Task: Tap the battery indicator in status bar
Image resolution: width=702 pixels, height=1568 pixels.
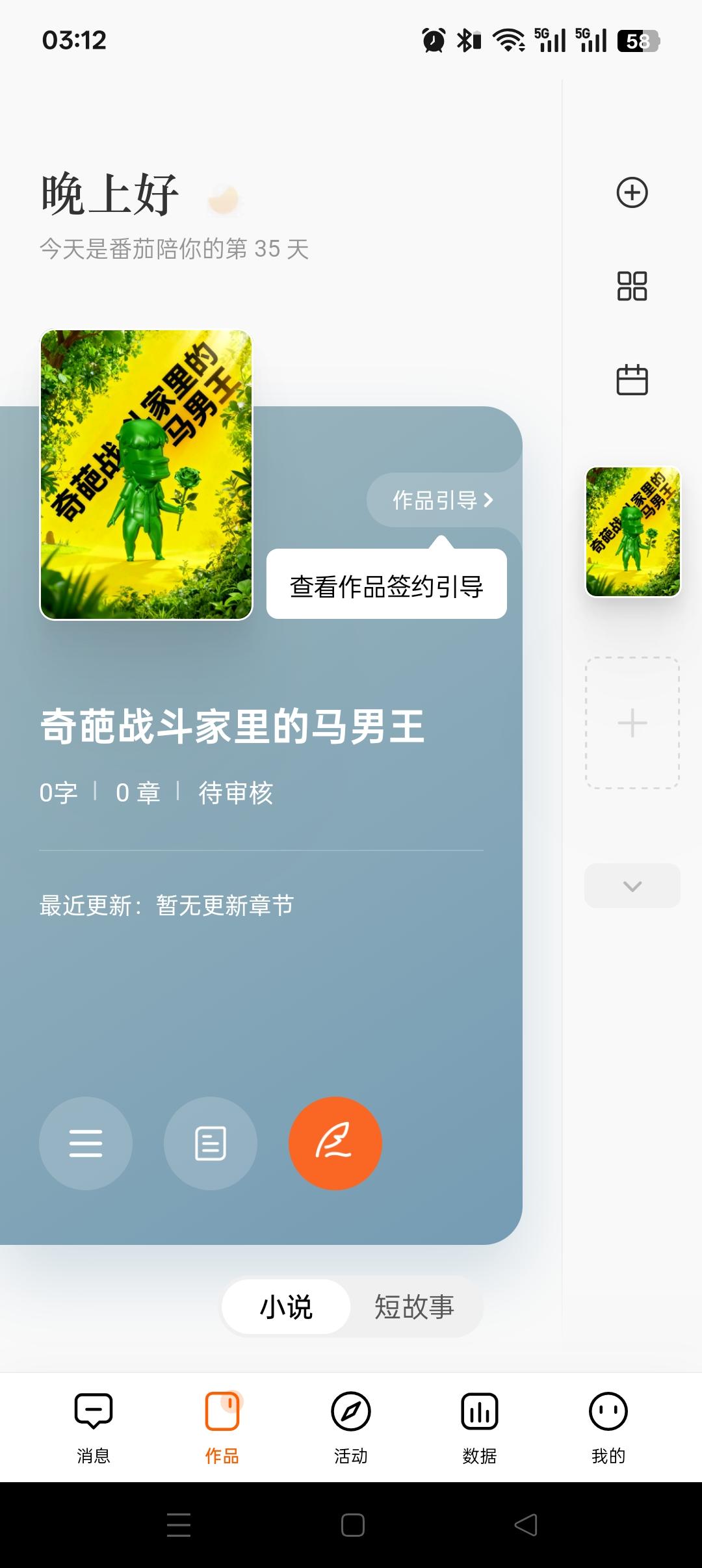Action: pos(639,40)
